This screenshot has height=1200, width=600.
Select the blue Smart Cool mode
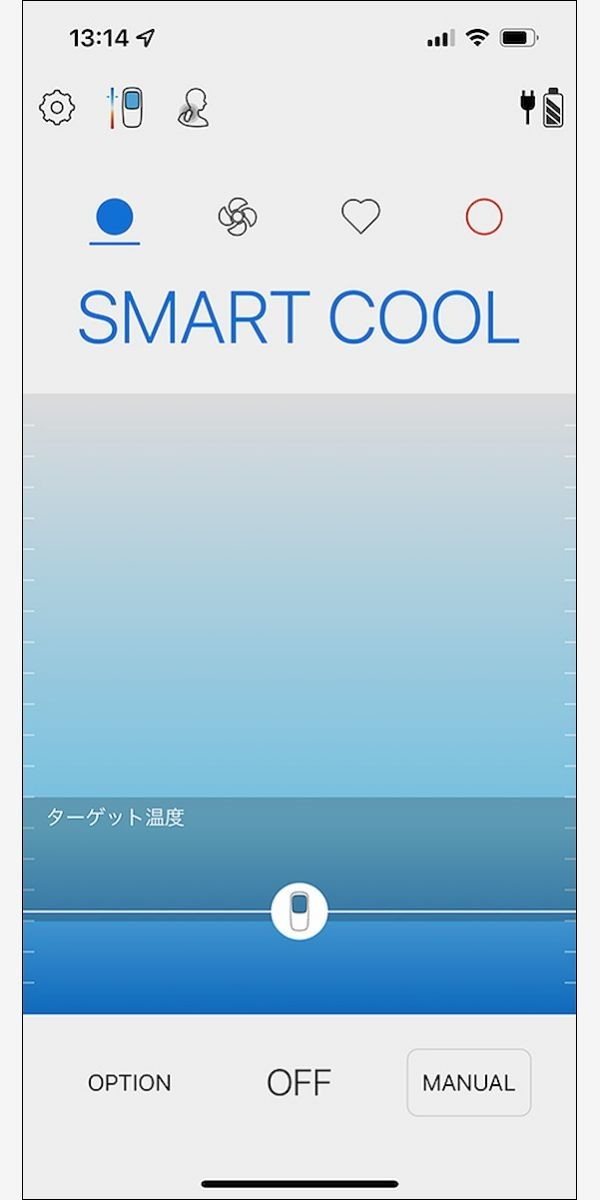pos(114,216)
